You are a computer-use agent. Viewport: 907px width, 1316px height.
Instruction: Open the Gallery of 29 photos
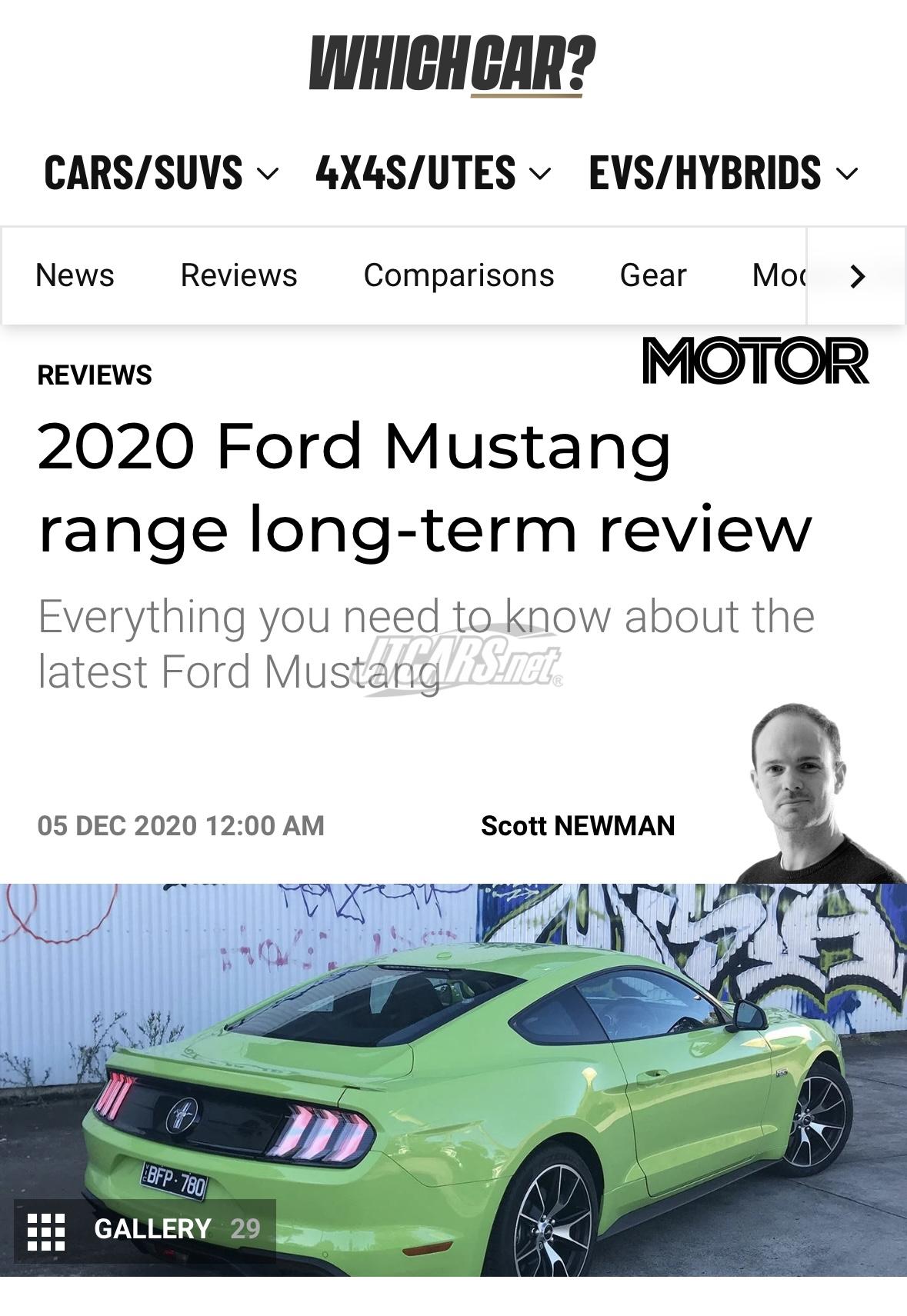(x=145, y=1229)
